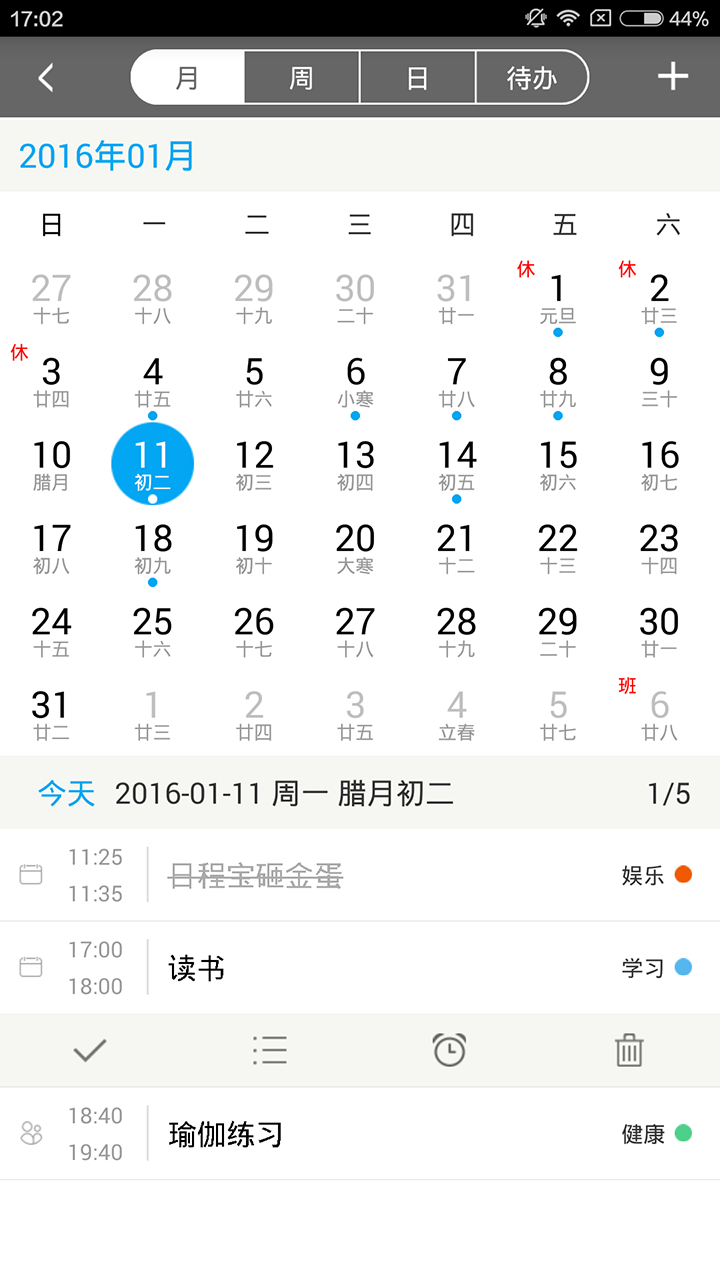The height and width of the screenshot is (1280, 720).
Task: Switch to the 日 day view tab
Action: tap(418, 78)
